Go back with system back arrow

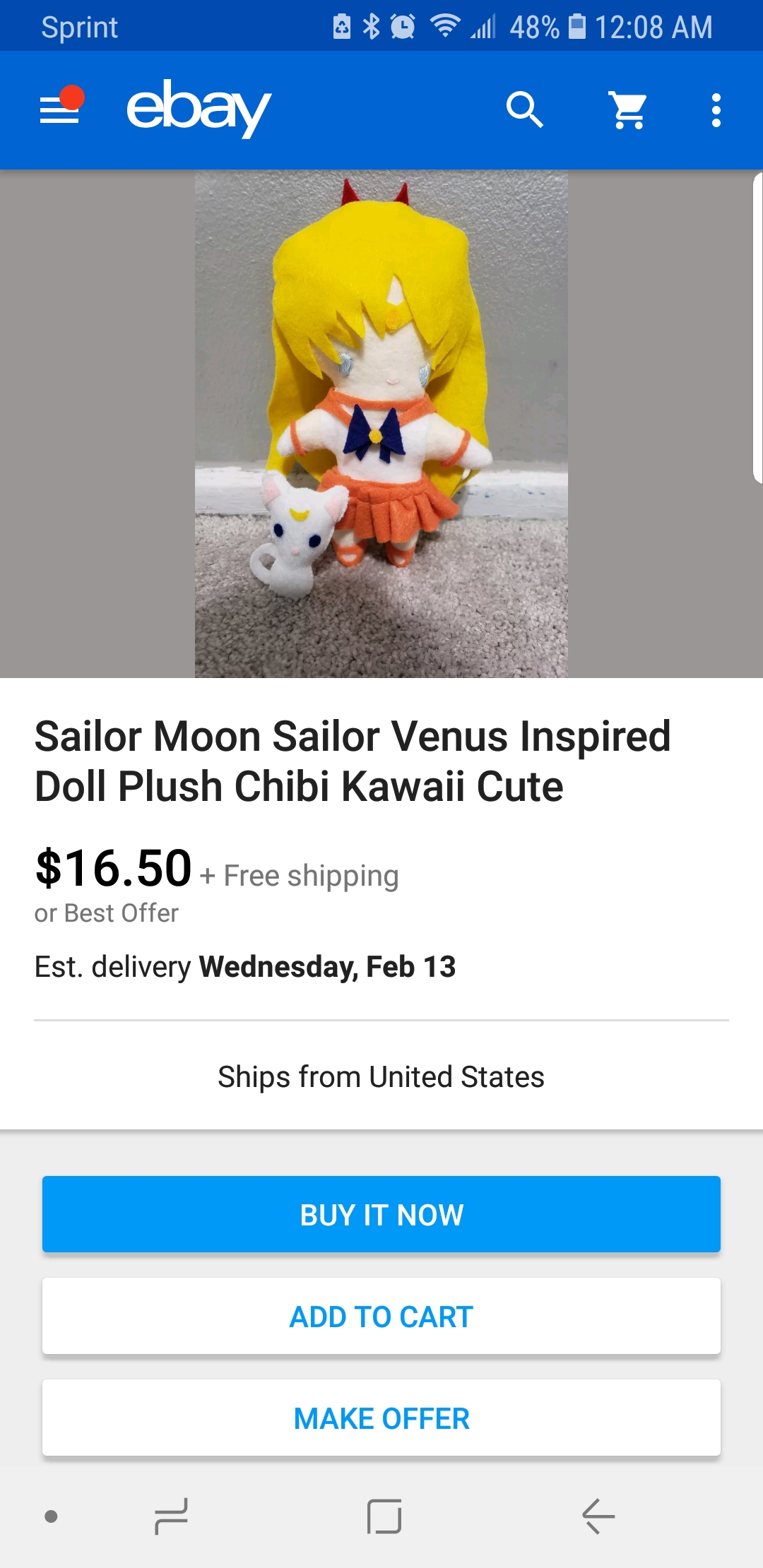(x=598, y=1516)
